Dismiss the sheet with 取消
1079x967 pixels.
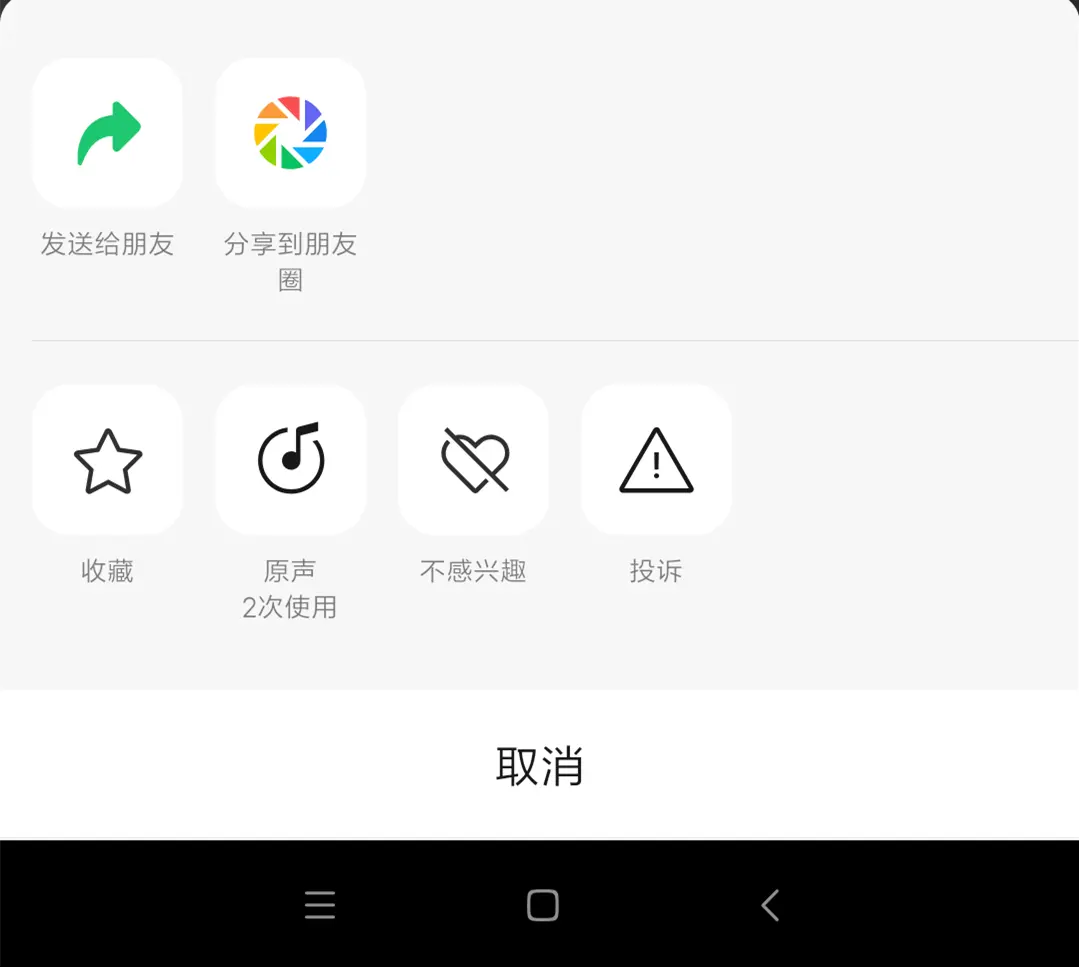[539, 766]
